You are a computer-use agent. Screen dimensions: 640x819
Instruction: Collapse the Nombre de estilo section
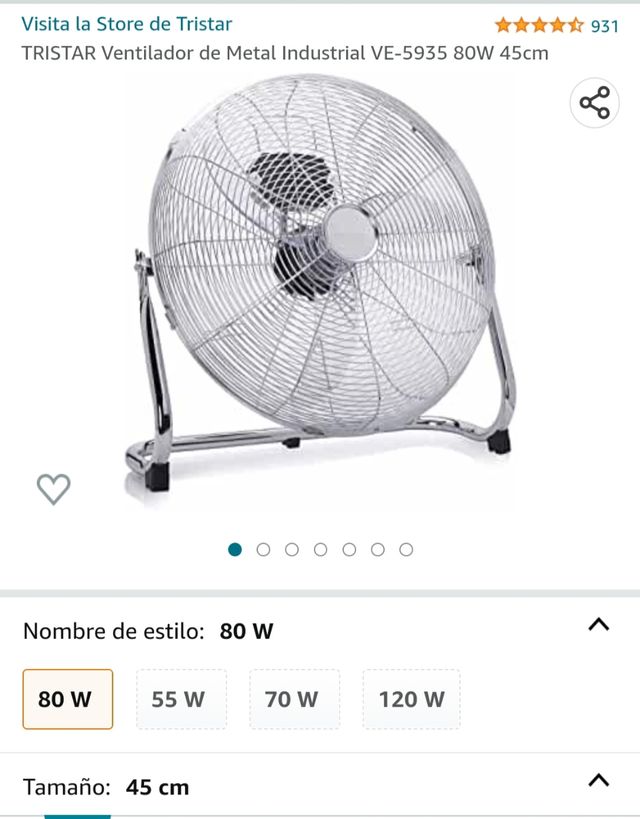[598, 625]
